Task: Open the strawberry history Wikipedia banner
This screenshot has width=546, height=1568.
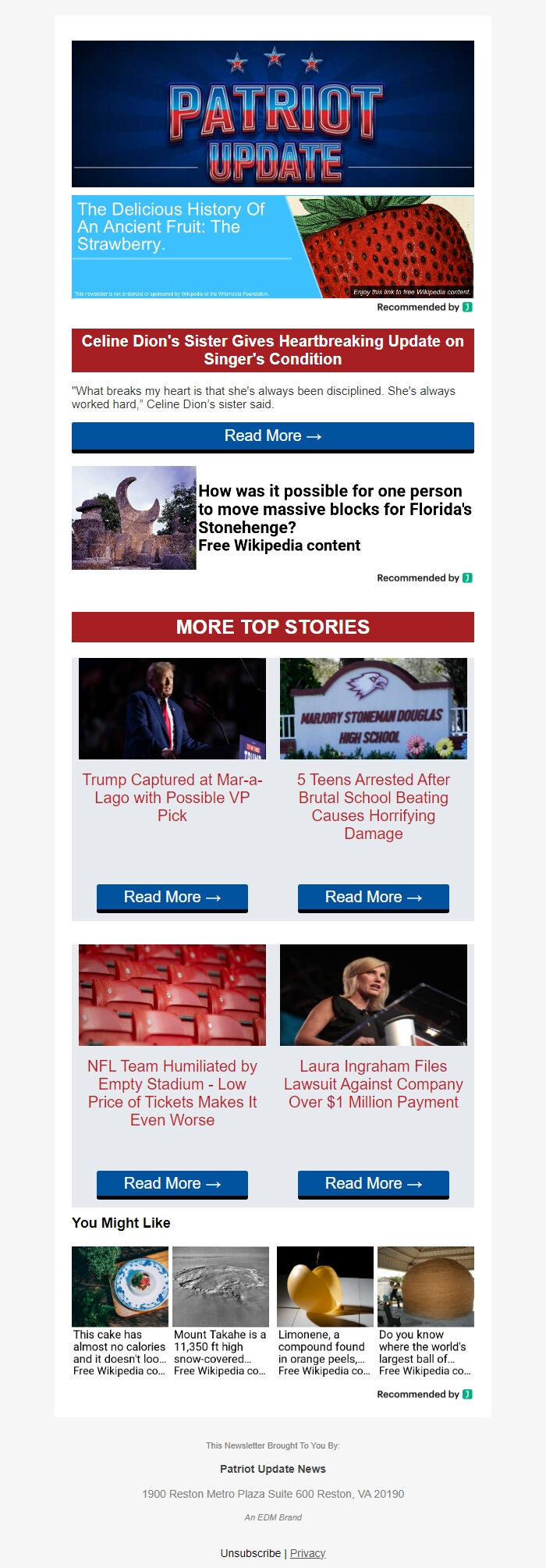Action: (x=272, y=247)
